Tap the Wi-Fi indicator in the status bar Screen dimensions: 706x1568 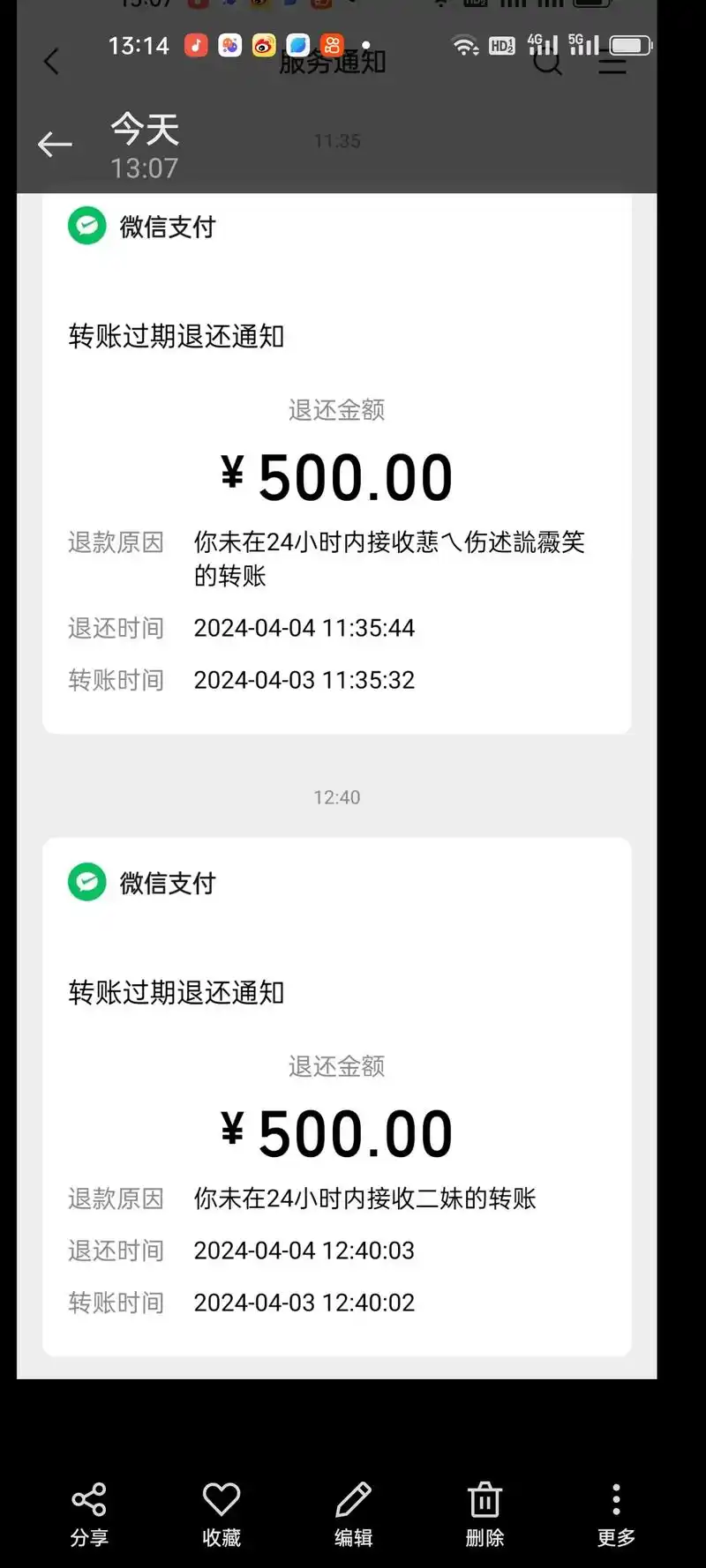click(x=465, y=46)
